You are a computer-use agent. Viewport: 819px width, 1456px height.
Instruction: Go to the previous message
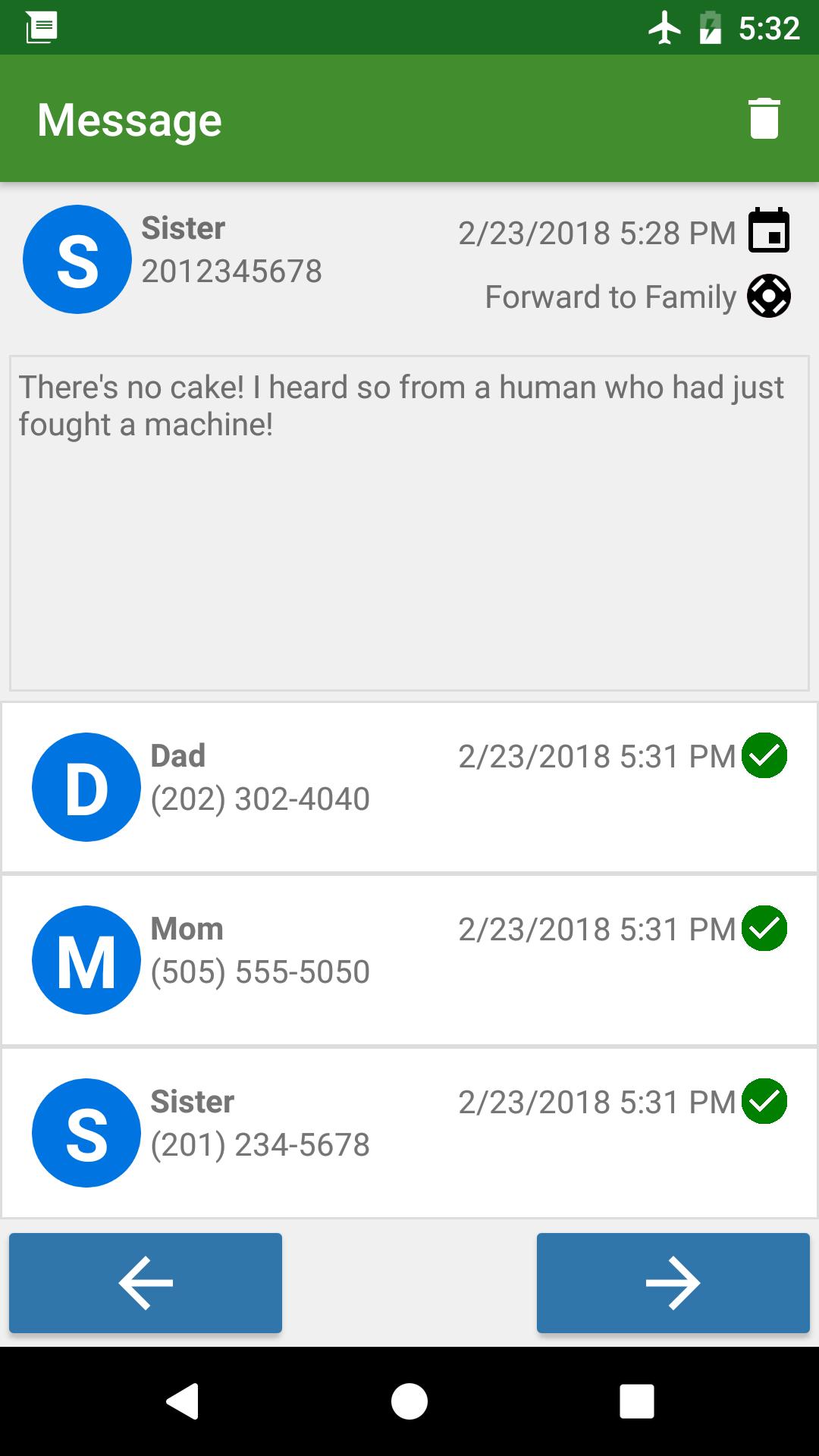tap(146, 1283)
